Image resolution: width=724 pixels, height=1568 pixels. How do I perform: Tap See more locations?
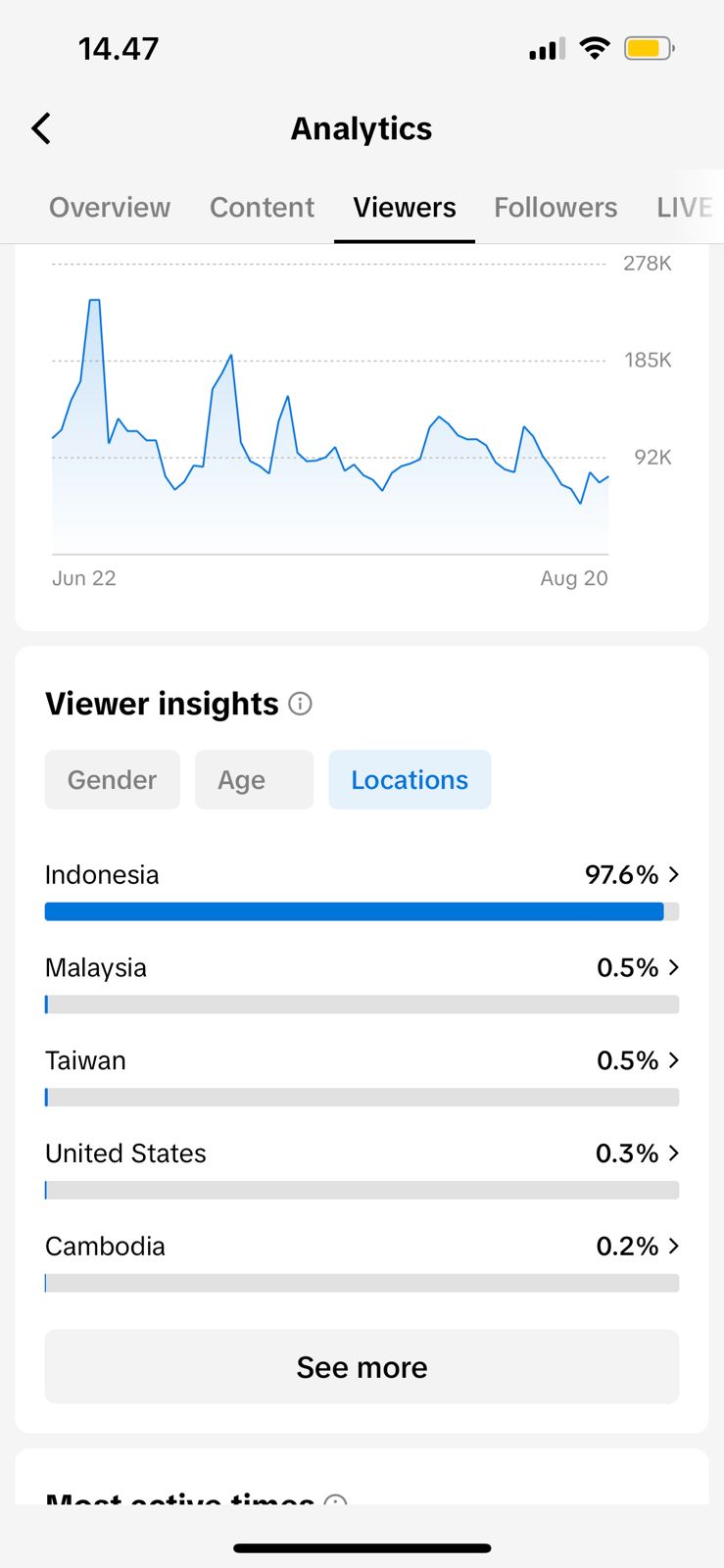point(362,1367)
